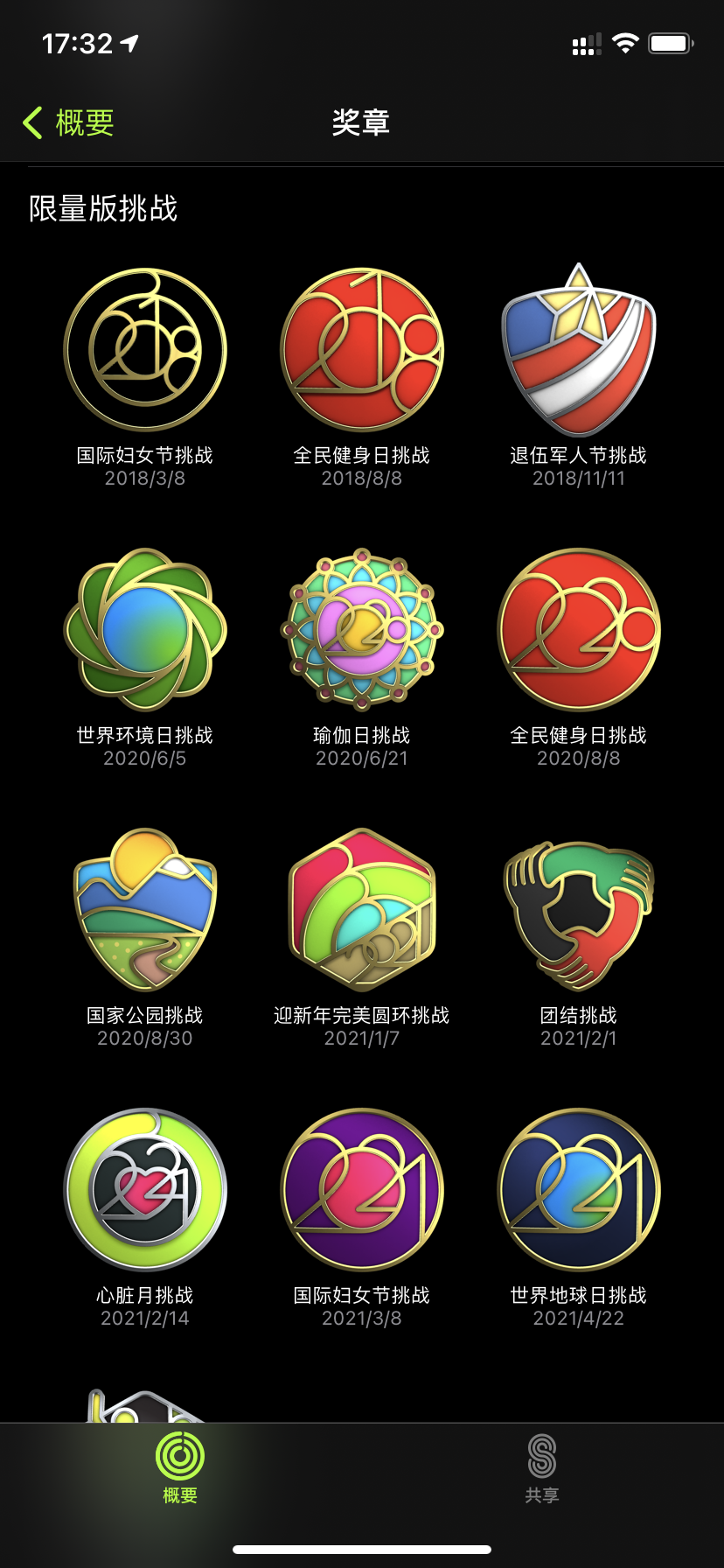Open 全民健身日挑战 2020/8/8 badge
The width and height of the screenshot is (724, 1568).
point(579,630)
